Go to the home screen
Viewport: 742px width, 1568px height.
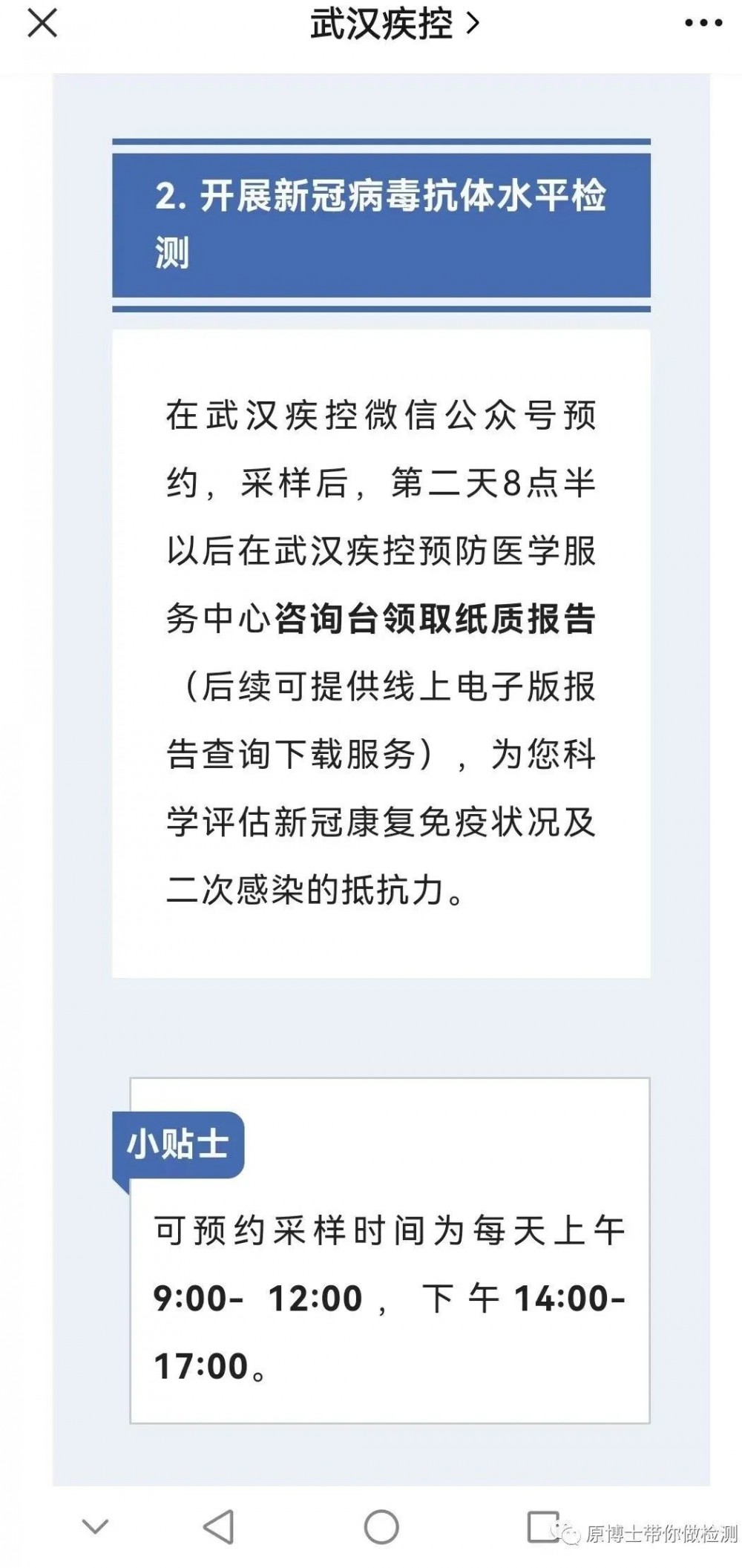coord(381,1526)
